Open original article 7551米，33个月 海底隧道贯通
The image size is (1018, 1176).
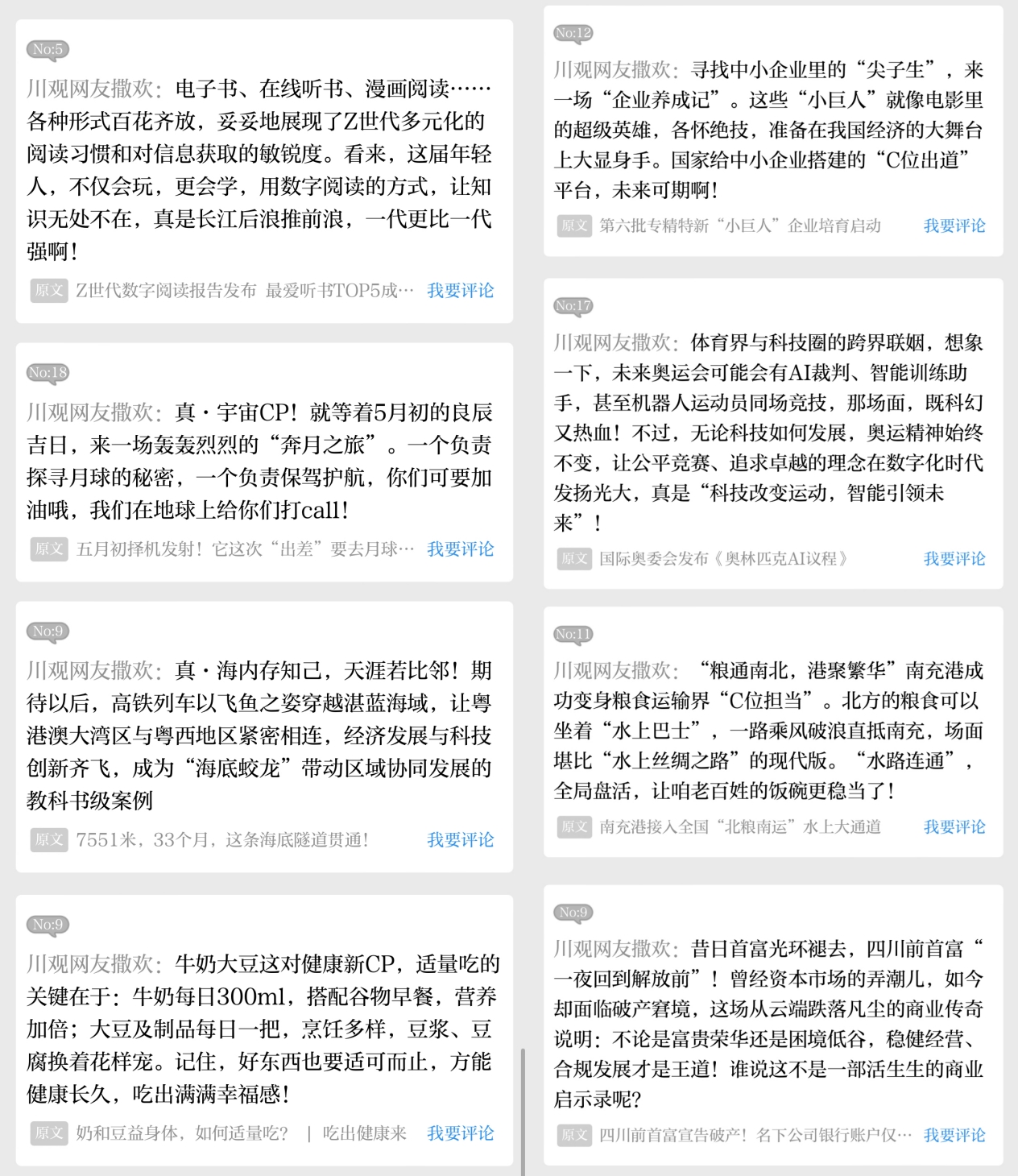coord(221,840)
